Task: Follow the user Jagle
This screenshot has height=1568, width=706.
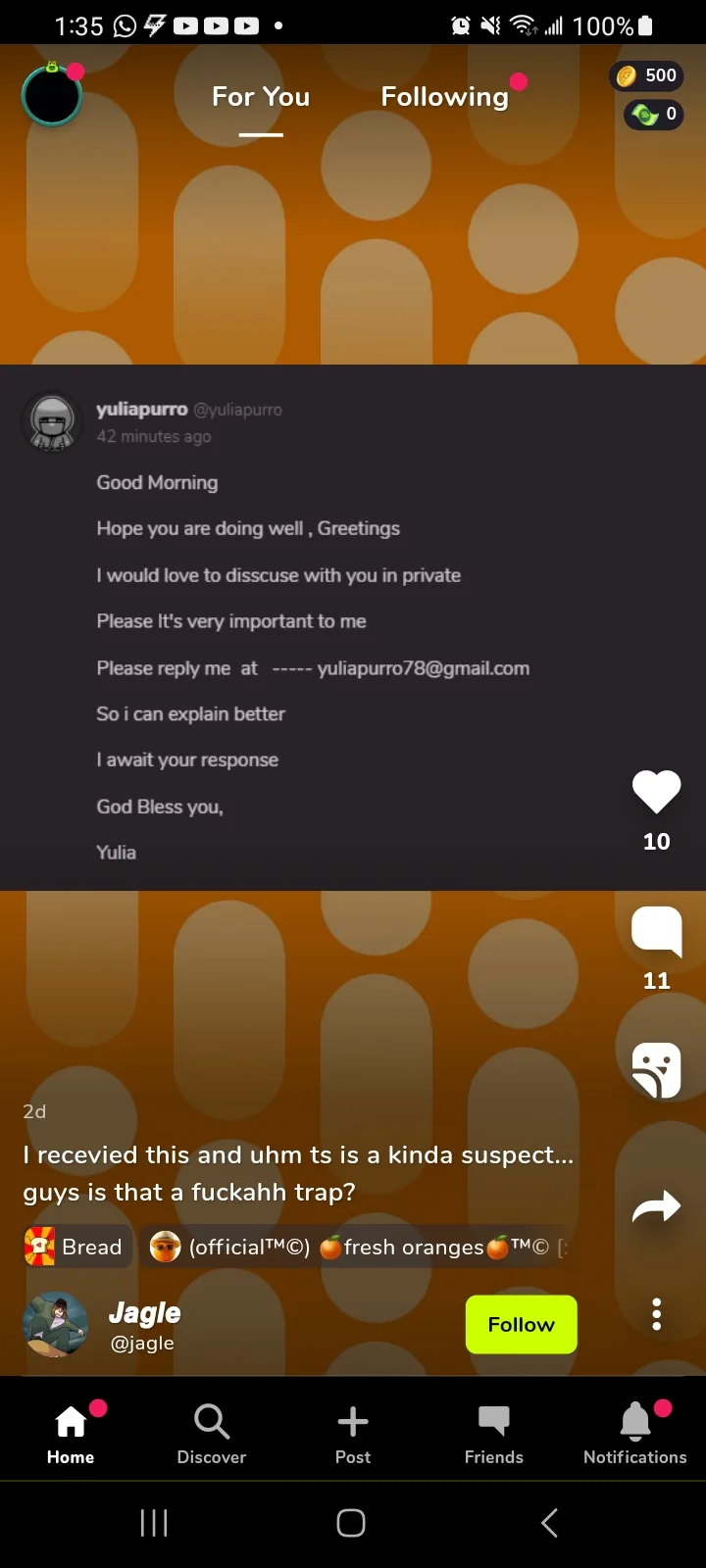Action: pyautogui.click(x=521, y=1324)
